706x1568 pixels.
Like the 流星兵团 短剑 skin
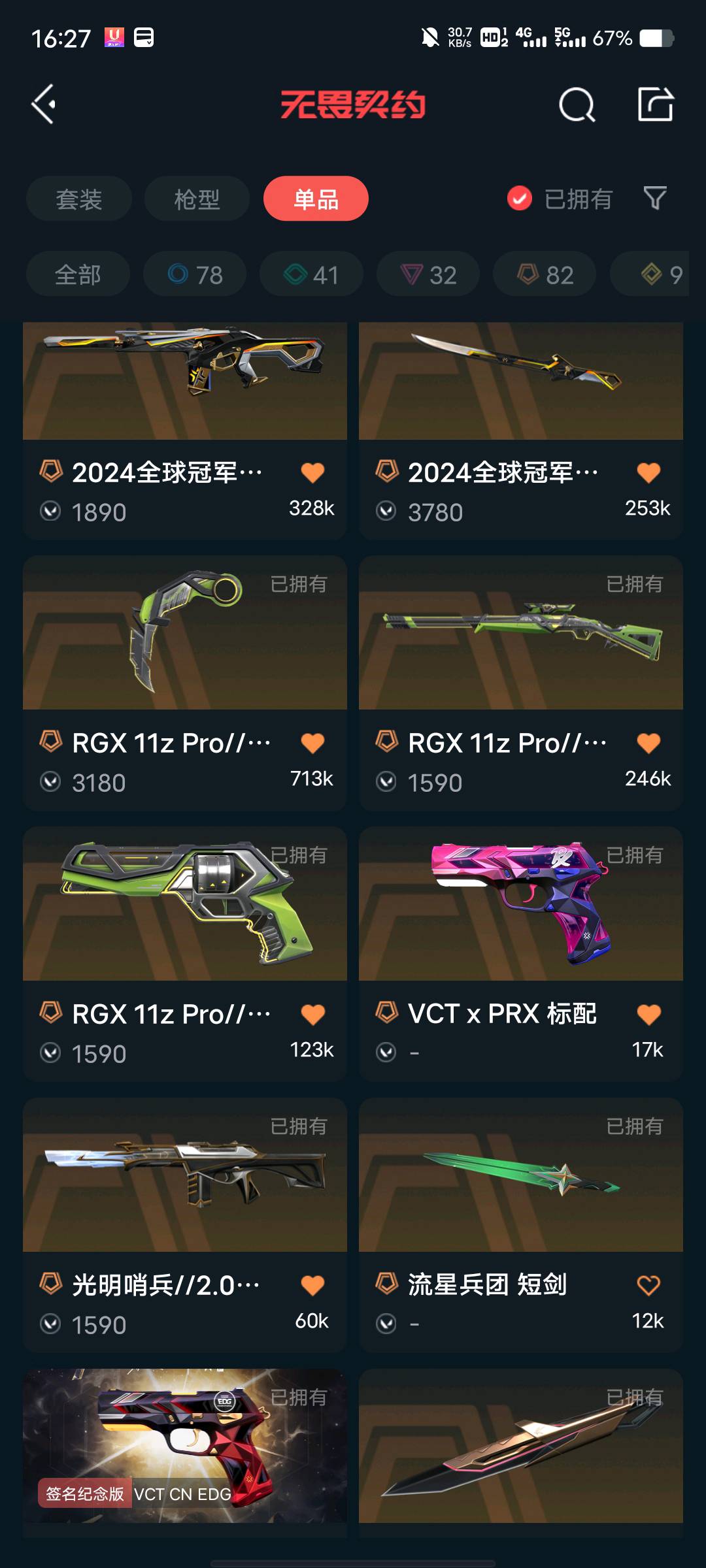648,1285
